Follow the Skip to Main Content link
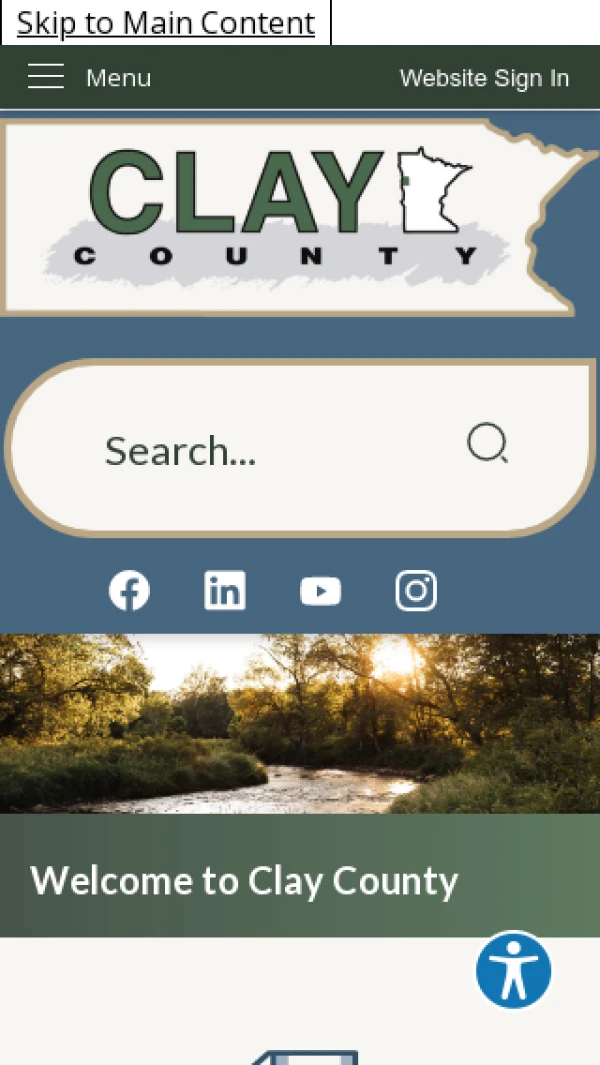Screen dimensions: 600x1065 click(166, 23)
